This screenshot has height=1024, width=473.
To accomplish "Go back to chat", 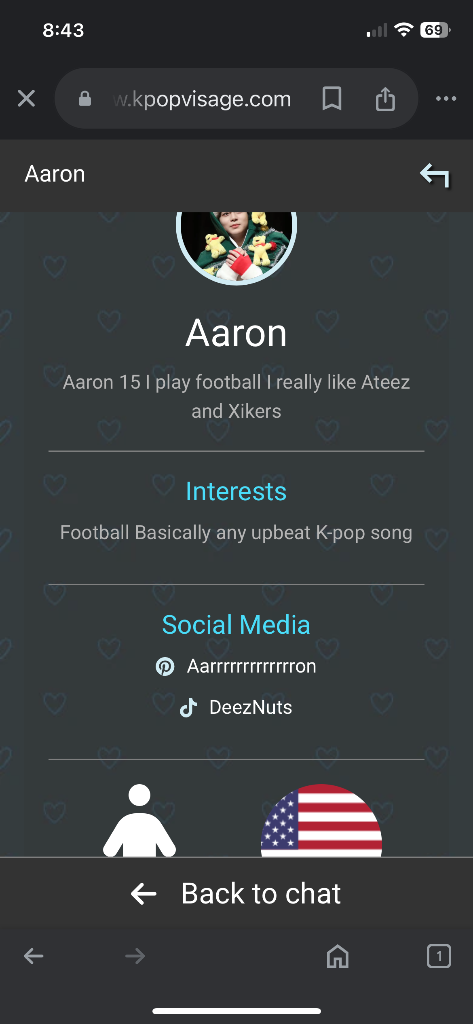I will (x=236, y=893).
